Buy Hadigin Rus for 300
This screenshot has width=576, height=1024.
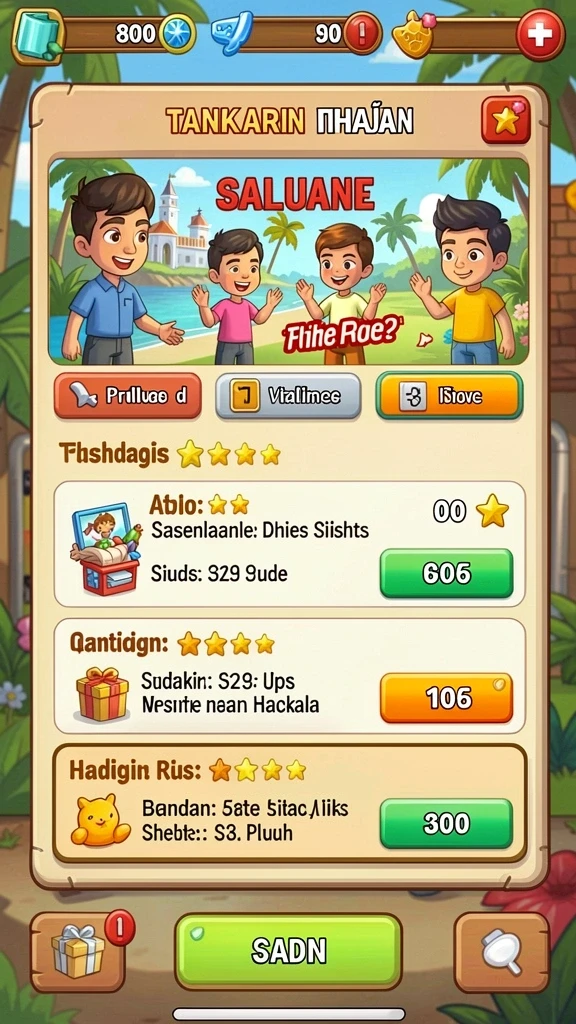pyautogui.click(x=447, y=824)
